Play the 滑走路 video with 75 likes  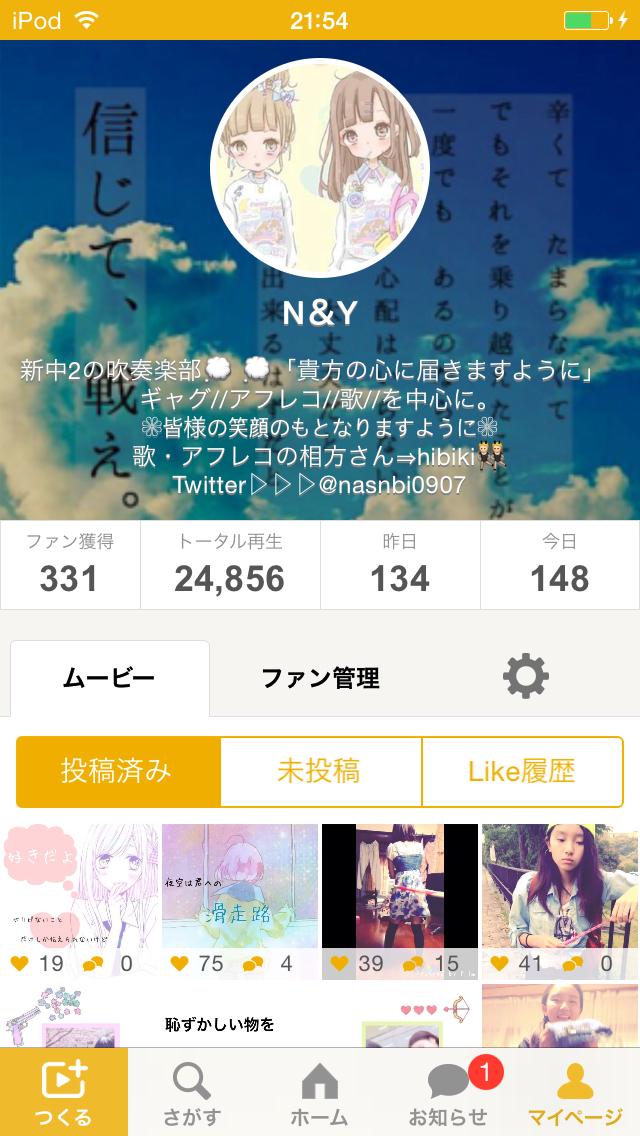240,900
